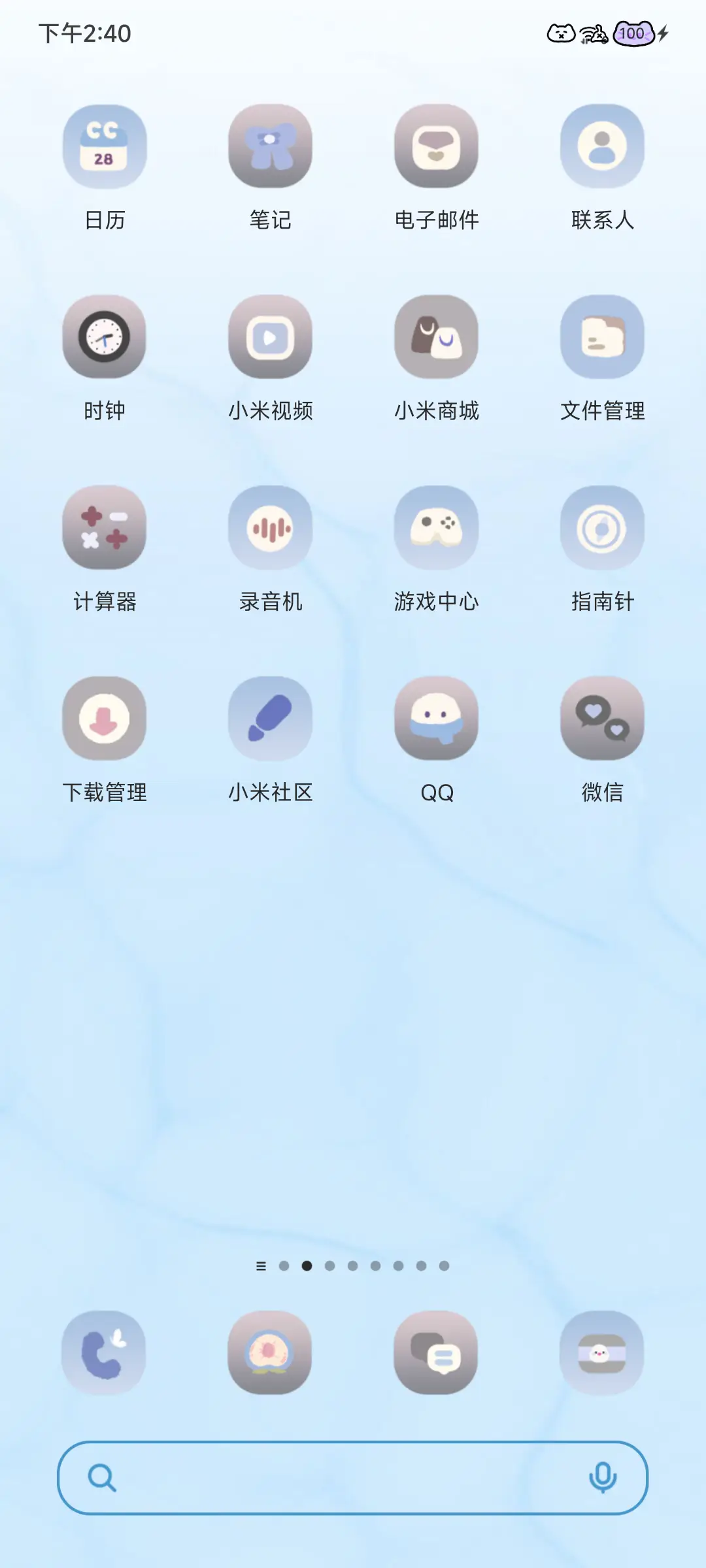Open File Manager (文件管理)
Image resolution: width=706 pixels, height=1568 pixels.
(602, 338)
